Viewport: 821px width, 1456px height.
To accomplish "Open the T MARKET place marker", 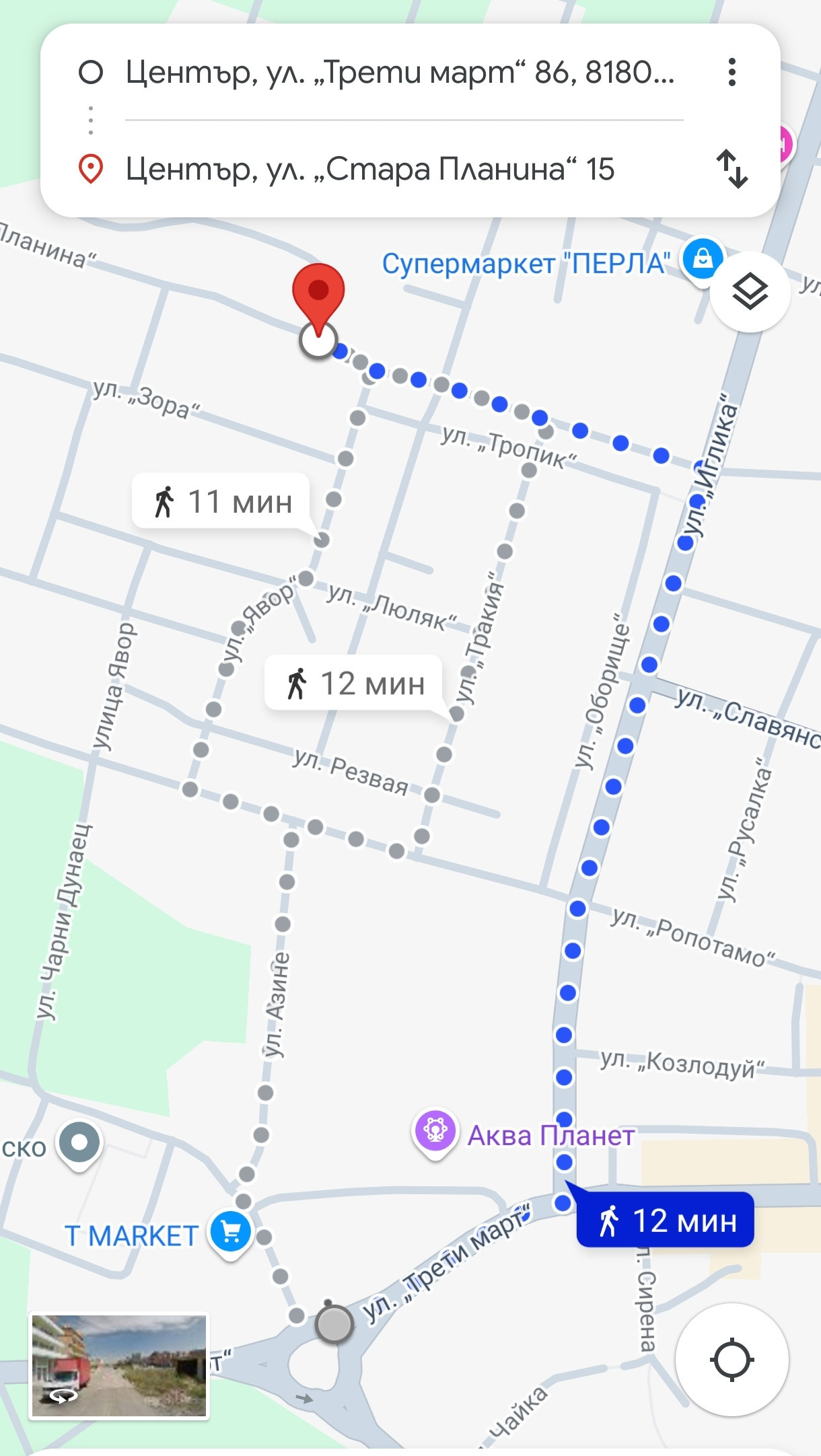I will click(231, 1232).
